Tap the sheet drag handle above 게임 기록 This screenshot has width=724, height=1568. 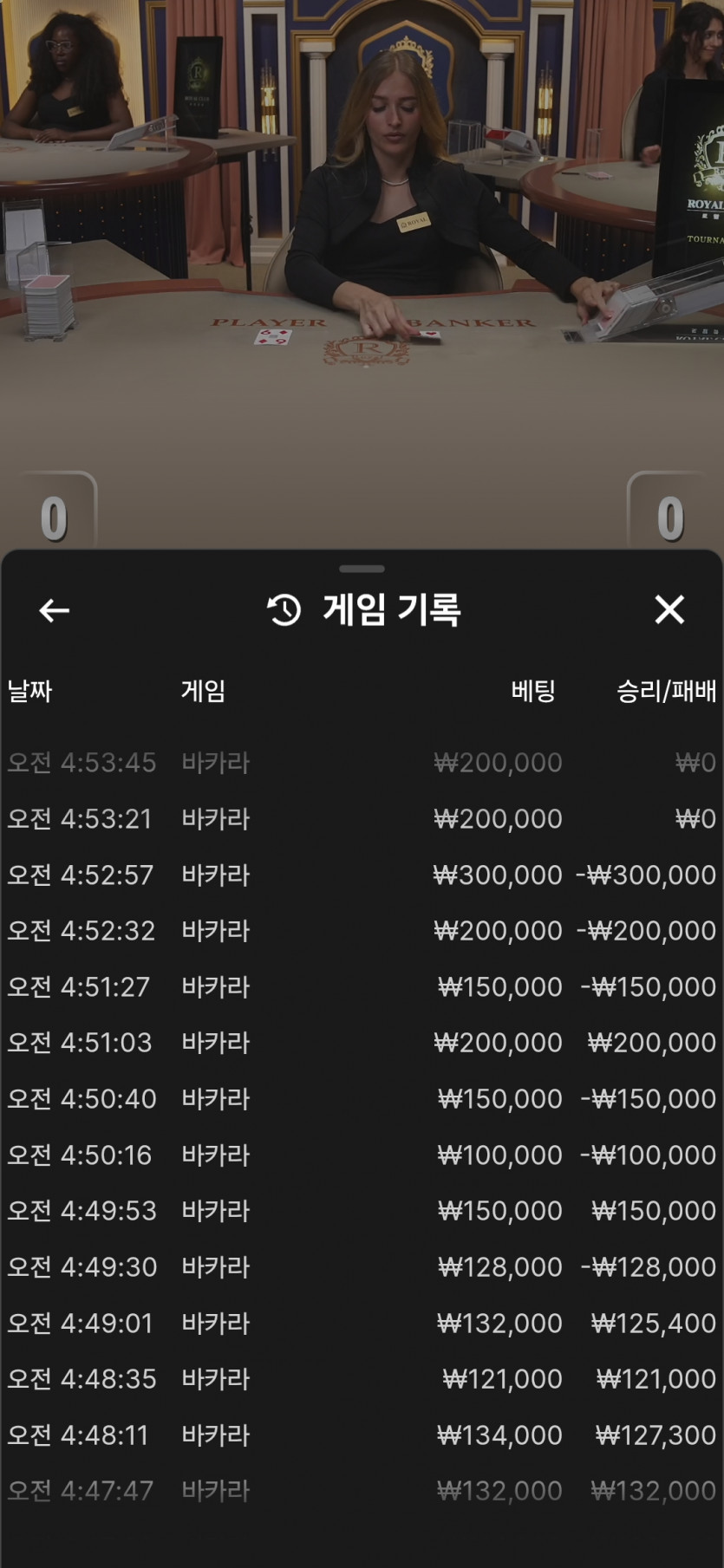(362, 569)
